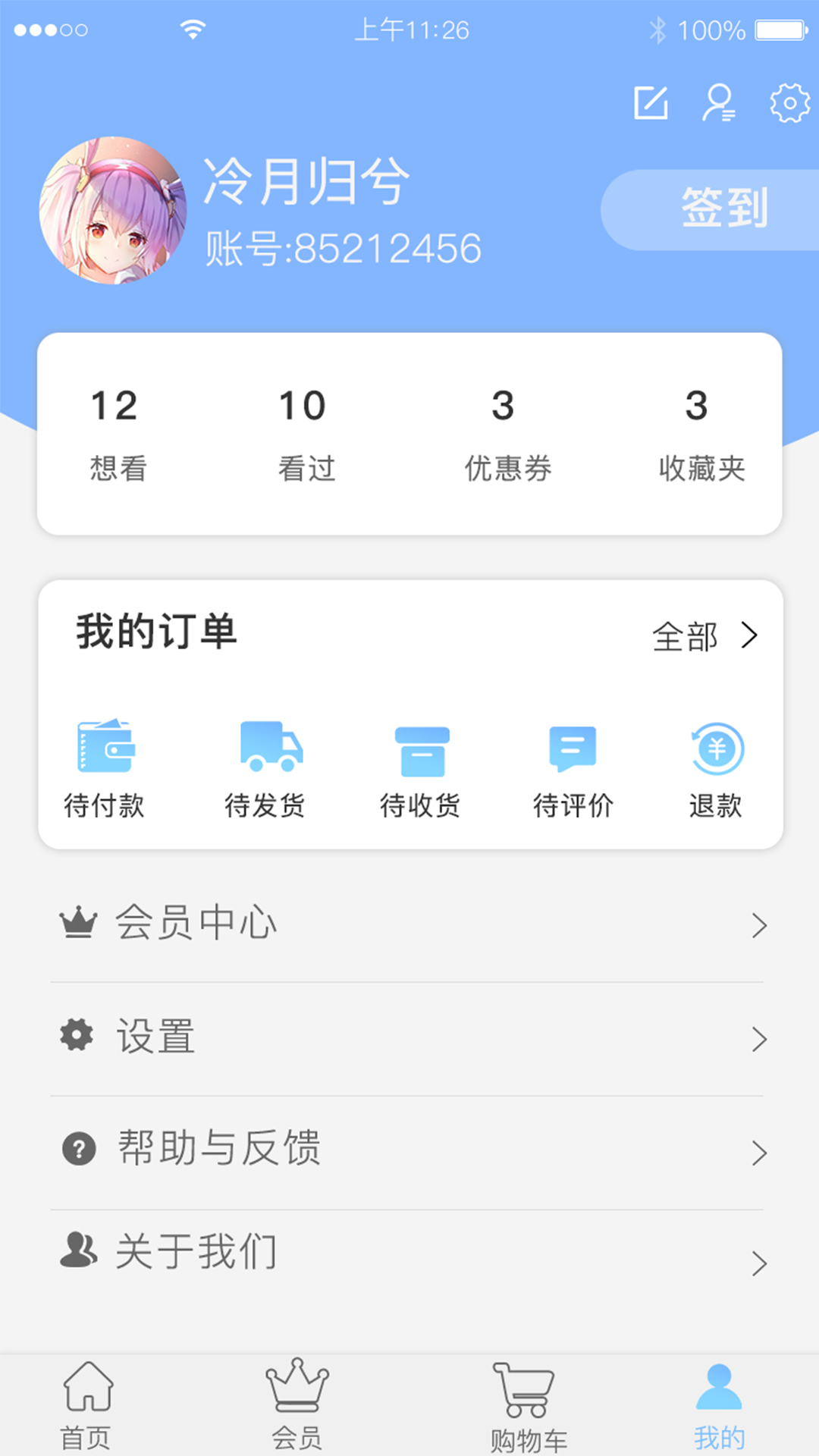Open the 待付款 (pending payment) orders icon

105,751
